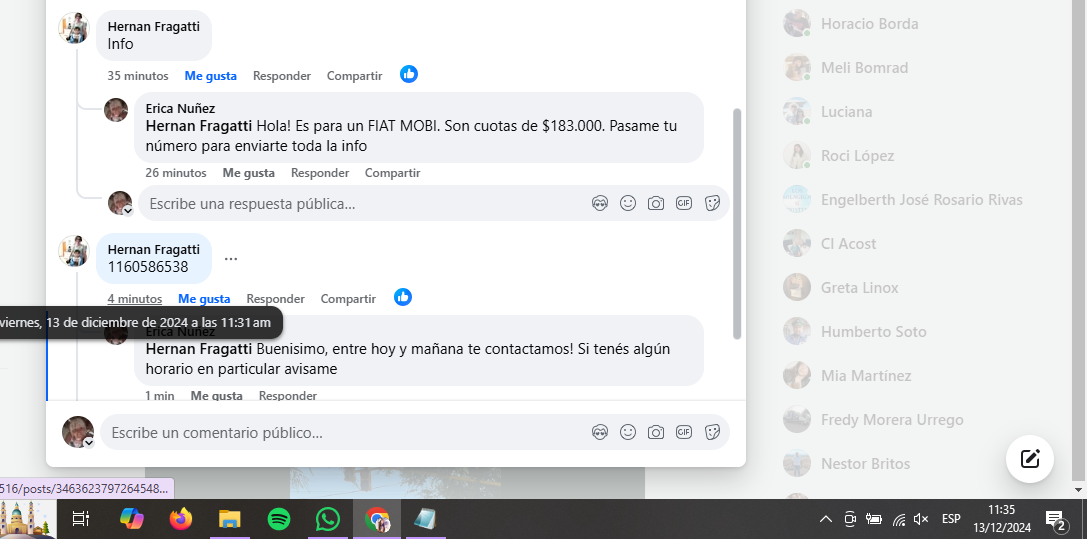Like Erica Nuñez's FIAT MOBI reply
Image resolution: width=1087 pixels, height=539 pixels.
click(x=248, y=173)
